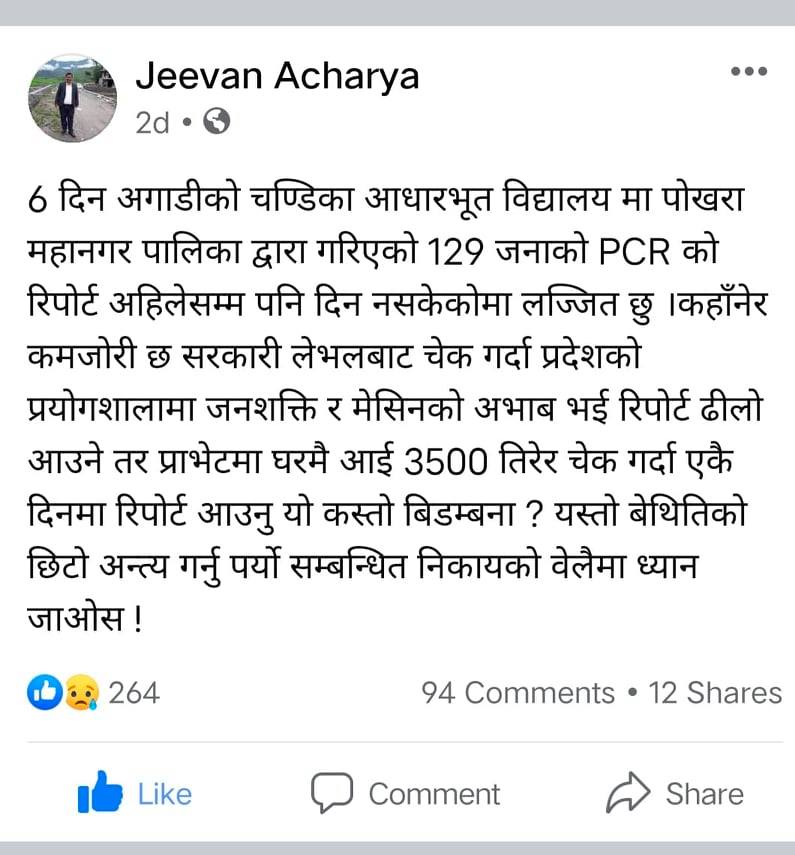
Task: Like Jeevan Acharya's post
Action: tap(135, 794)
